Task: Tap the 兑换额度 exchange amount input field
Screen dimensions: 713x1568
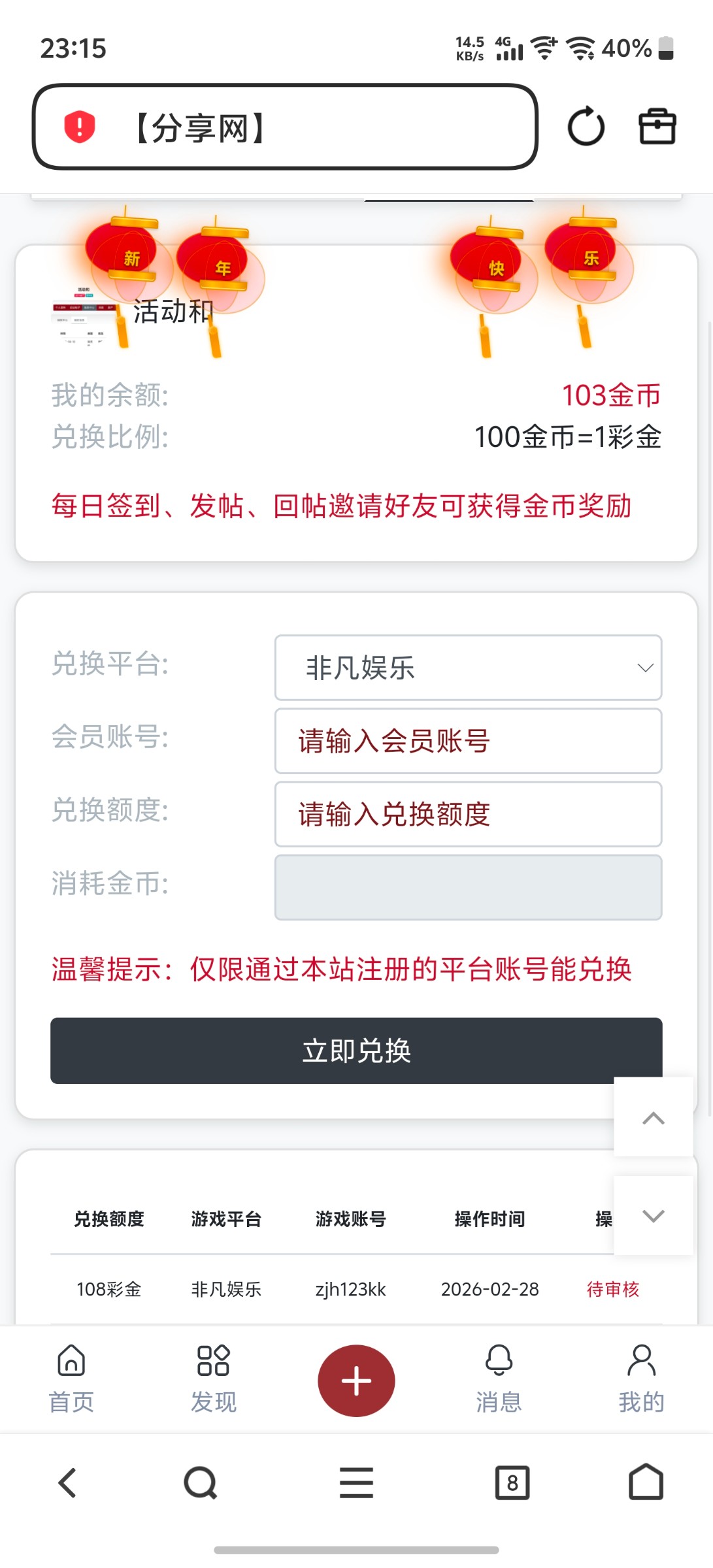Action: [x=467, y=814]
